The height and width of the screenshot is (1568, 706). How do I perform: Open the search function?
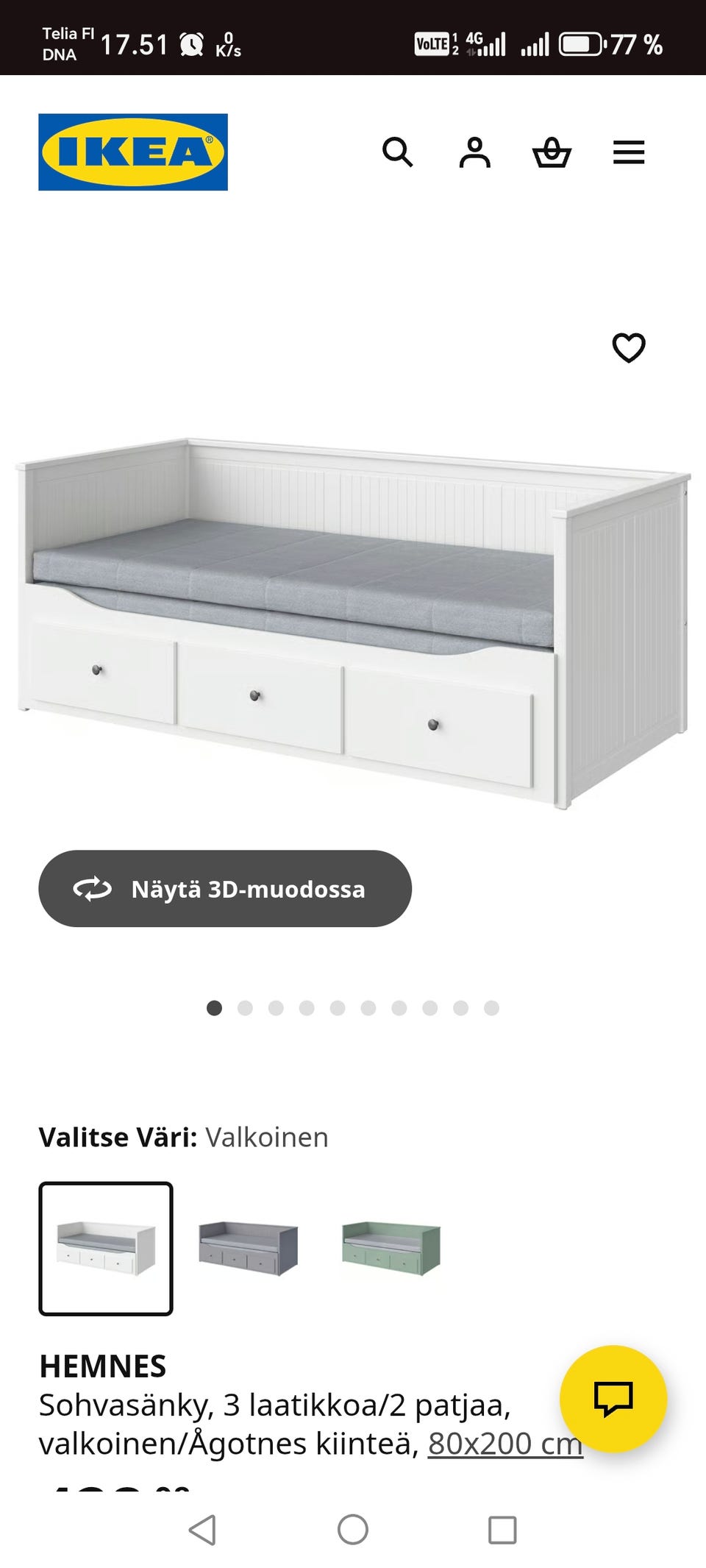click(398, 153)
